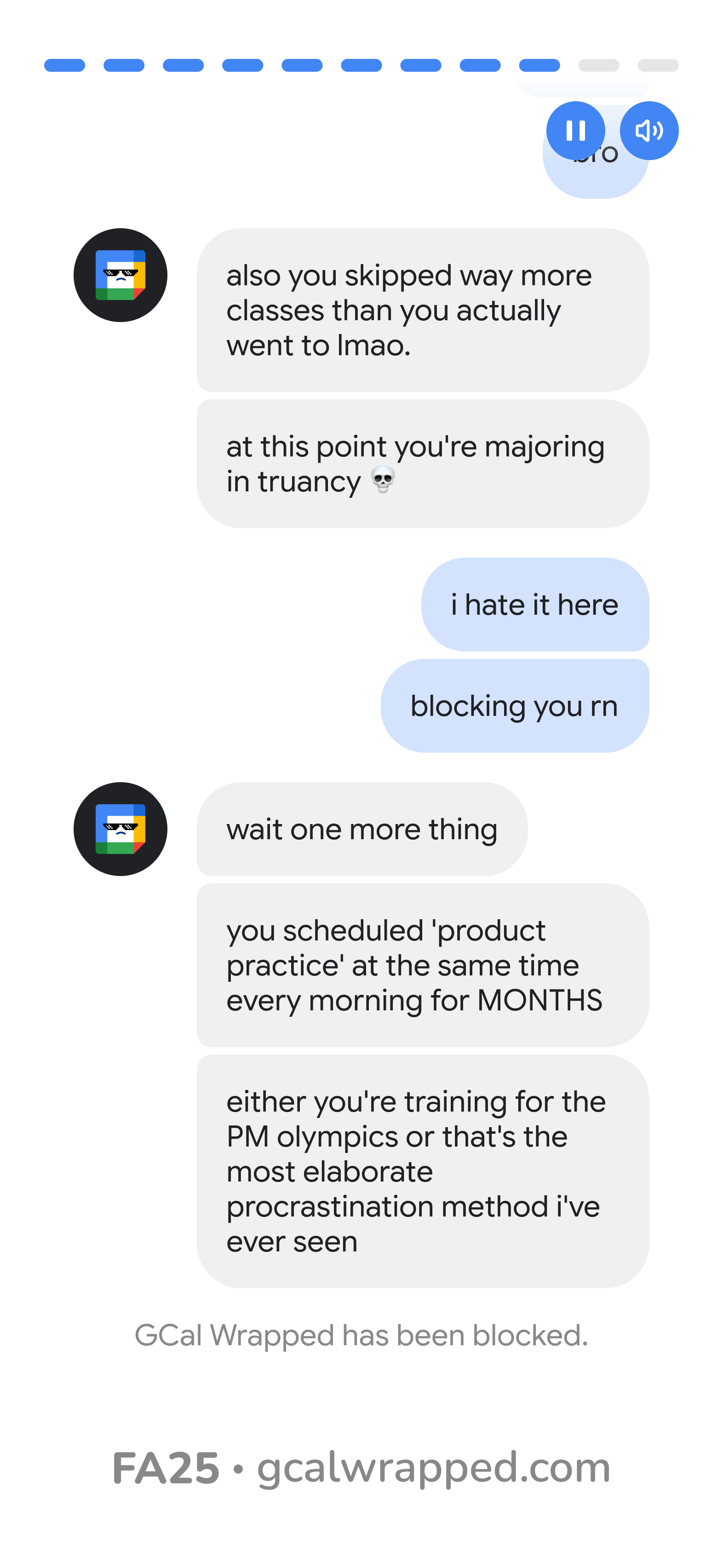Mute the story sound

(649, 130)
